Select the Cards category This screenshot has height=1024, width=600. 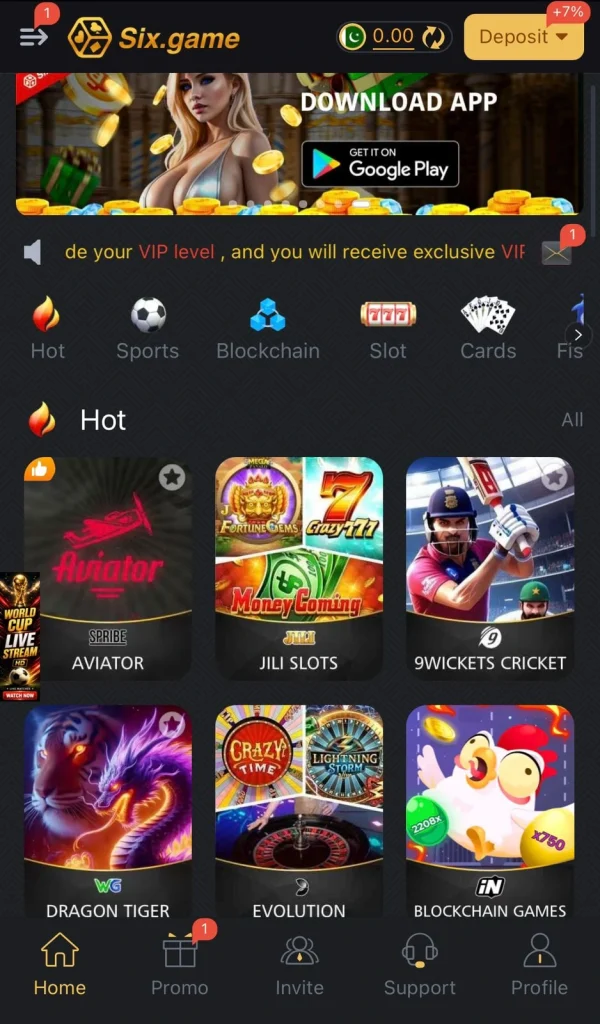488,328
